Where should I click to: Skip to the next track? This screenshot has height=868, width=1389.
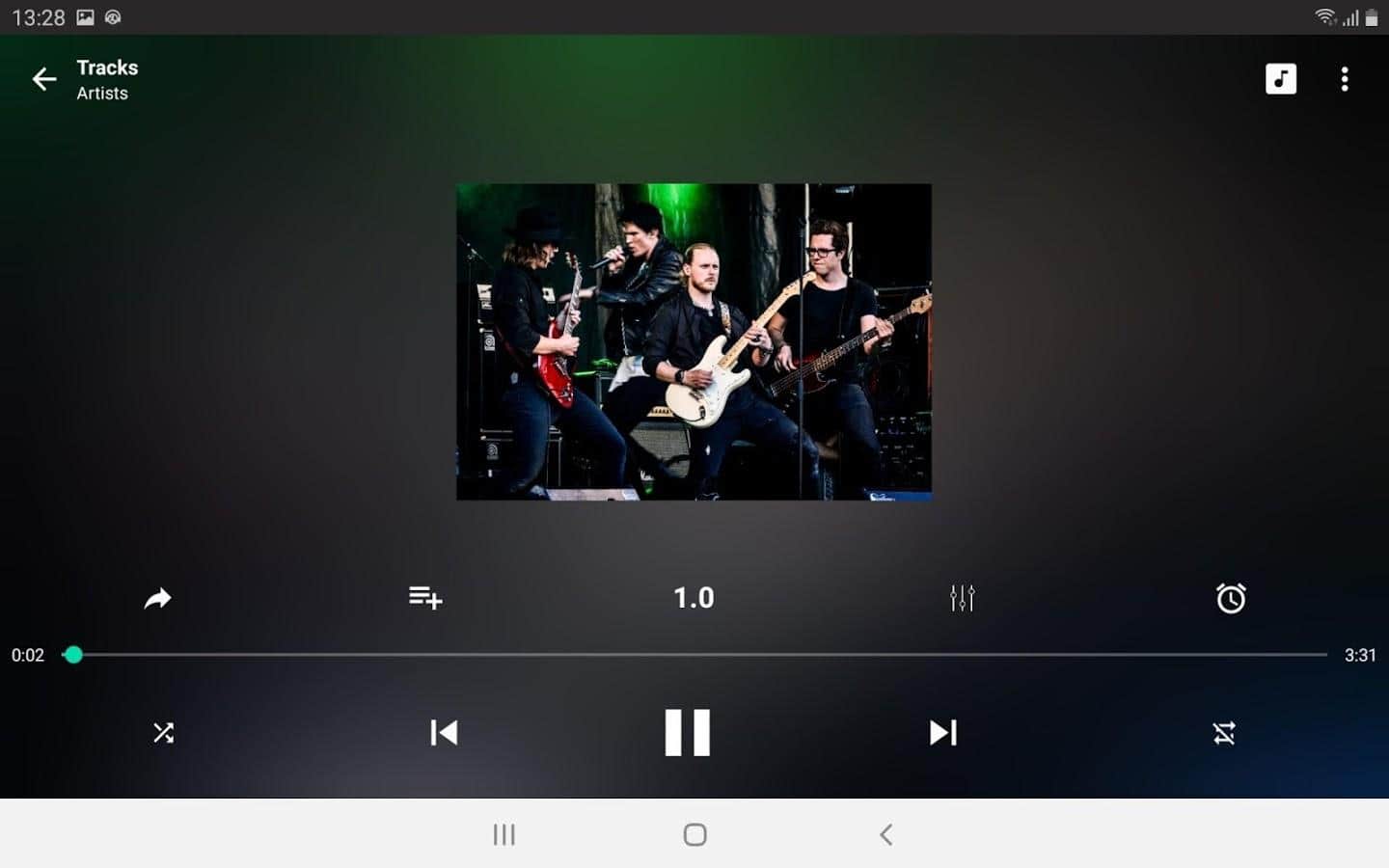(x=942, y=733)
